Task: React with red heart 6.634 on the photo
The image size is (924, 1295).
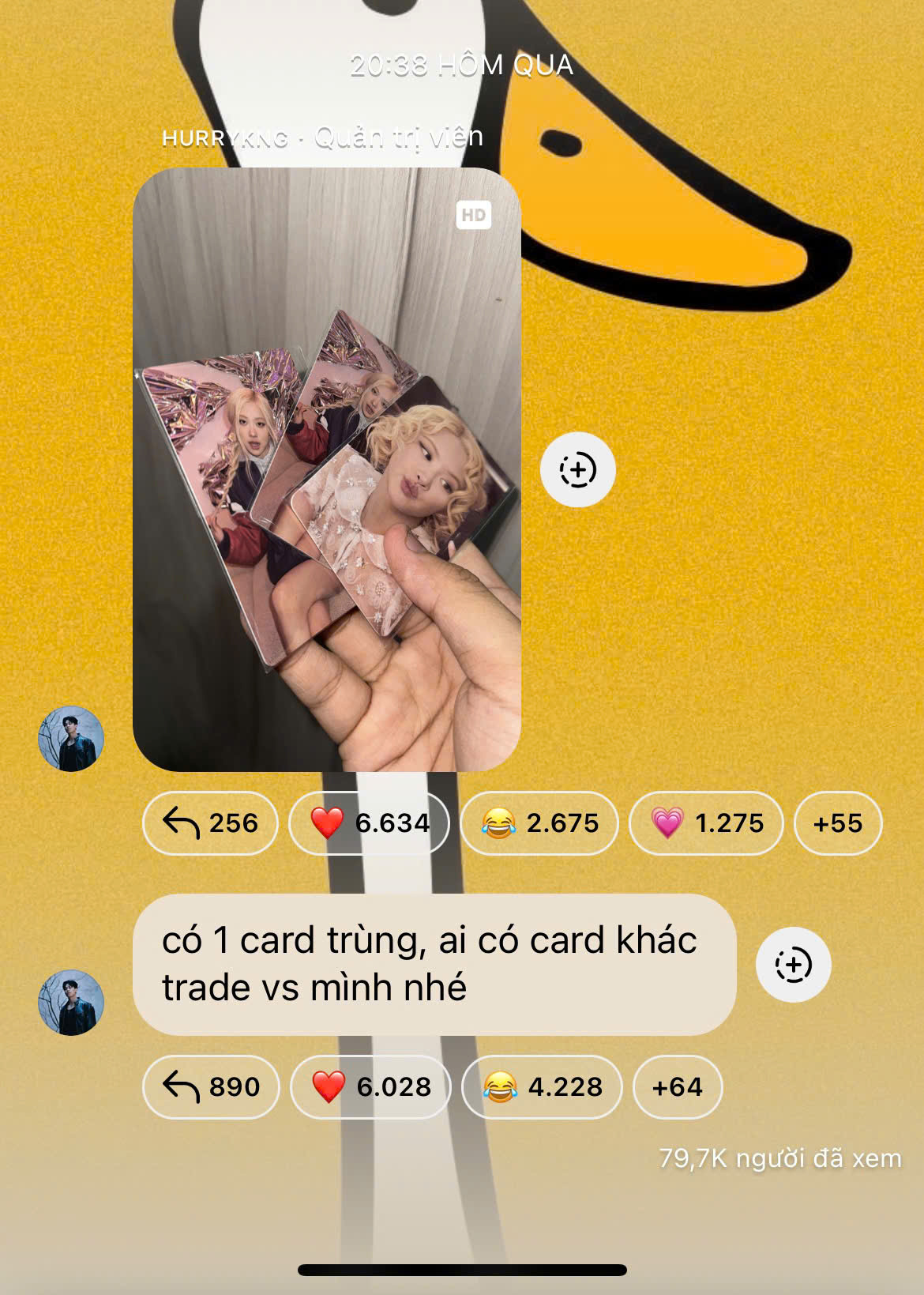Action: (x=369, y=823)
